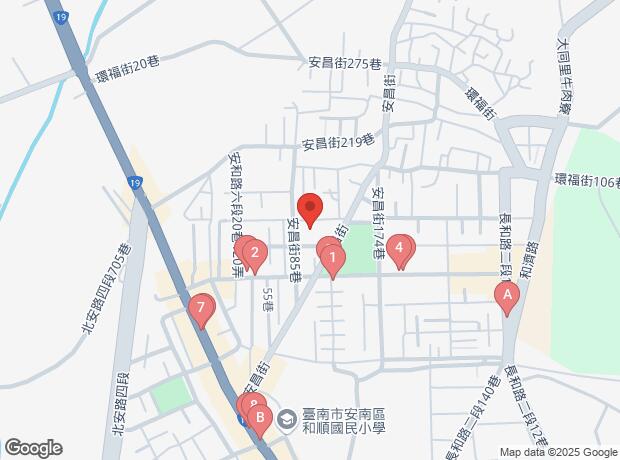Screen dimensions: 620x460
Task: Select the map marker labeled 2
Action: 254,254
